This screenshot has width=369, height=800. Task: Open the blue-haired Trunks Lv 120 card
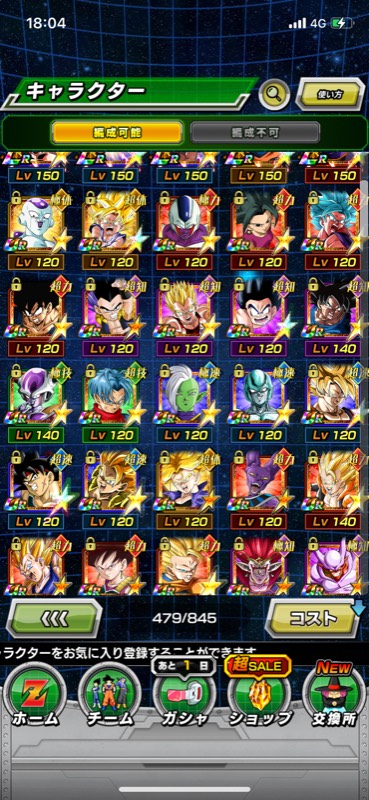(x=110, y=403)
